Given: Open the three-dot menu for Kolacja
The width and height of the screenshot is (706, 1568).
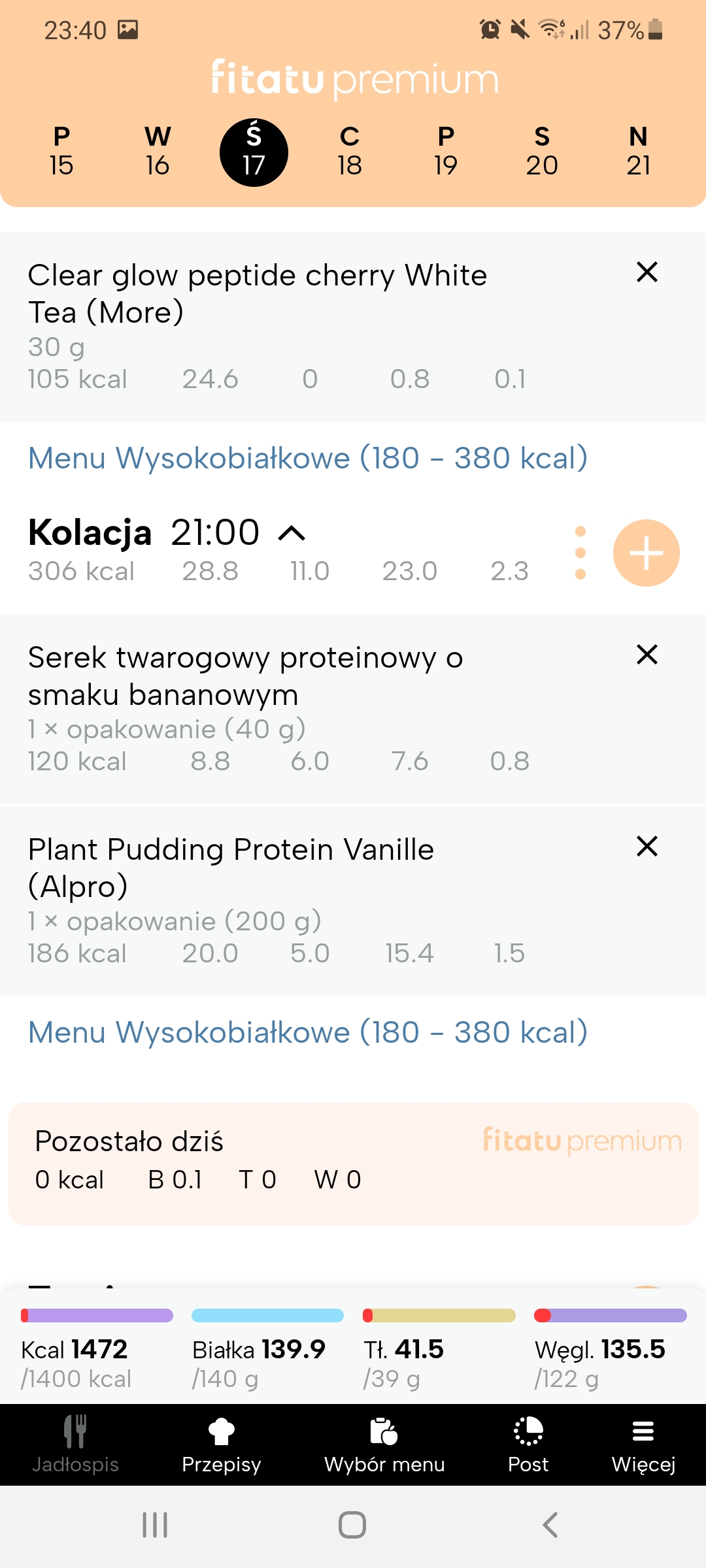Looking at the screenshot, I should click(x=580, y=552).
